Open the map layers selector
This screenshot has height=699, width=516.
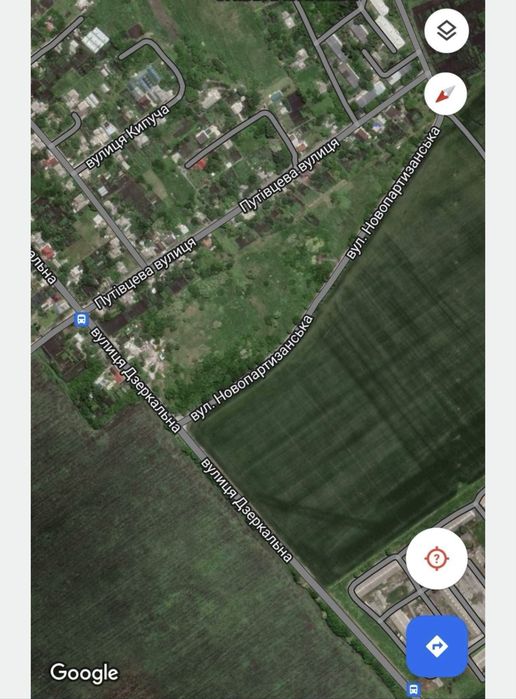click(x=446, y=31)
